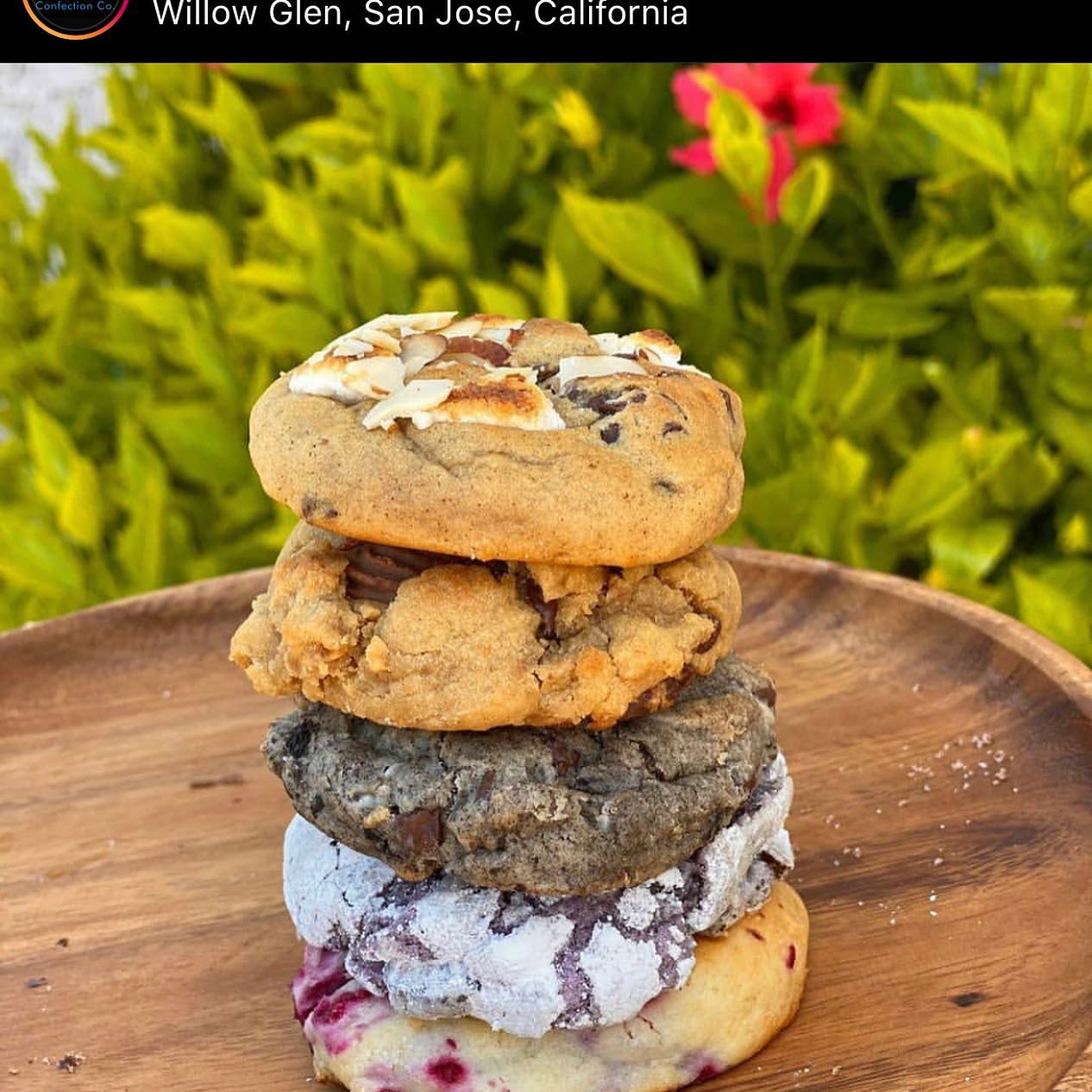Open the Confection Co. profile picture

[x=76, y=12]
